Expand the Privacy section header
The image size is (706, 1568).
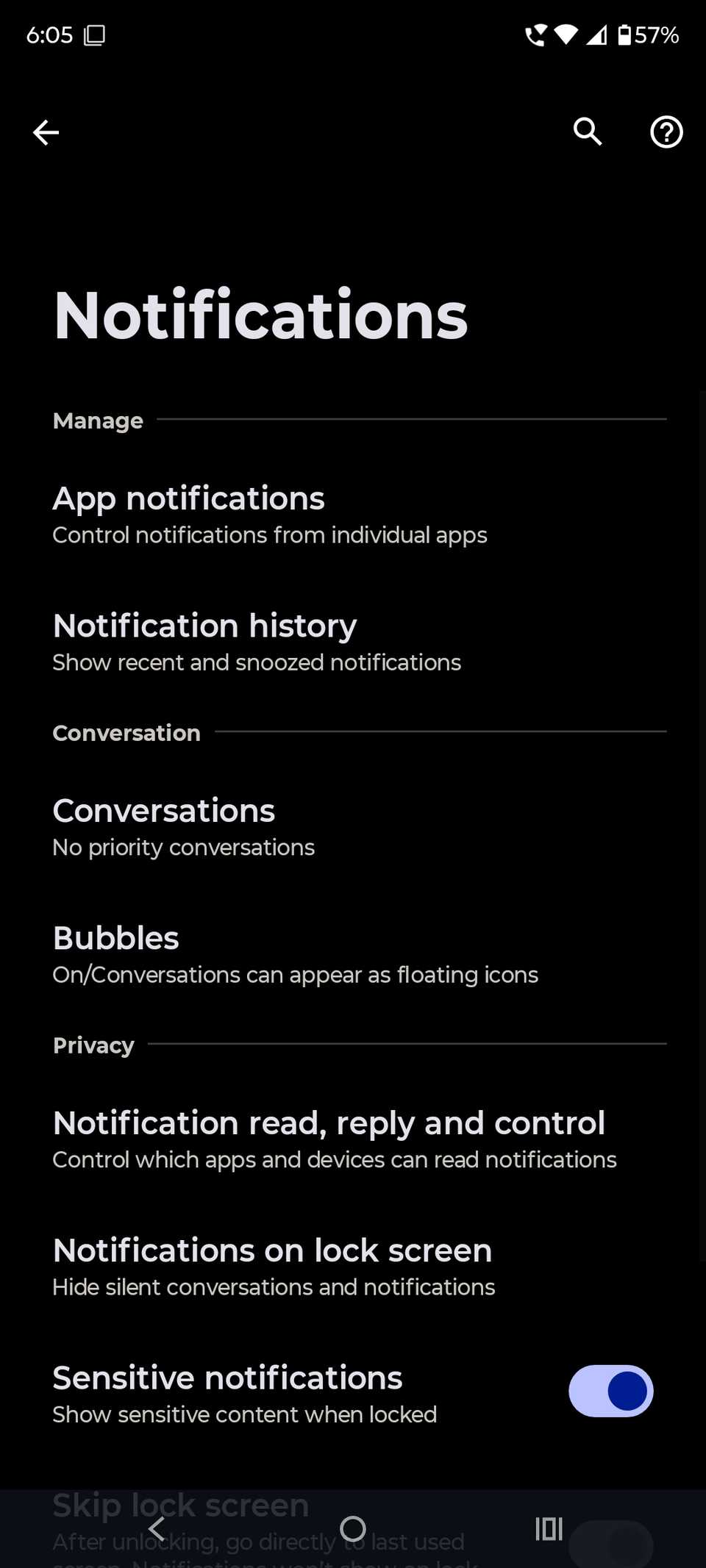93,1045
